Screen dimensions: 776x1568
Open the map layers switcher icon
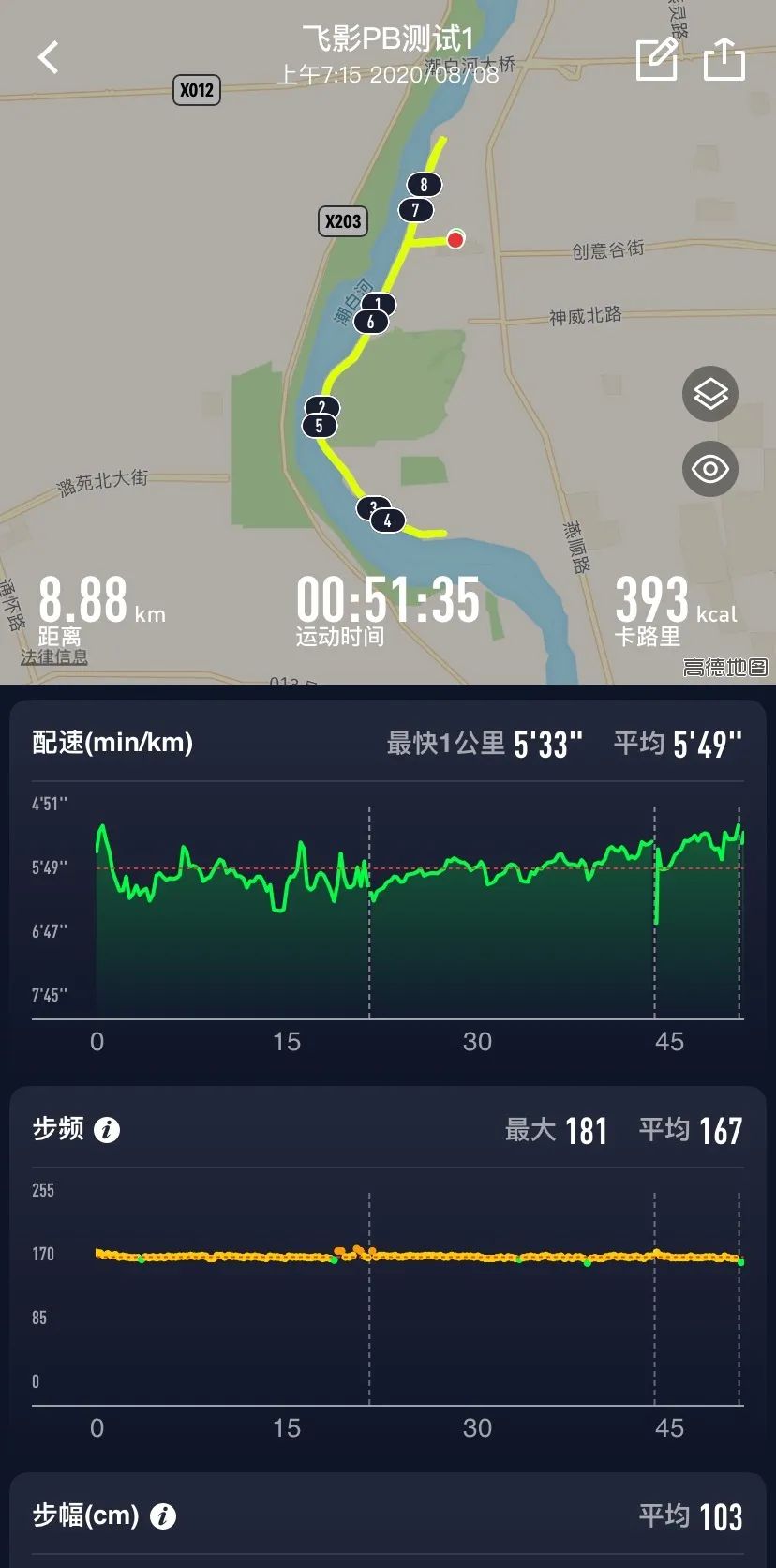click(x=710, y=395)
